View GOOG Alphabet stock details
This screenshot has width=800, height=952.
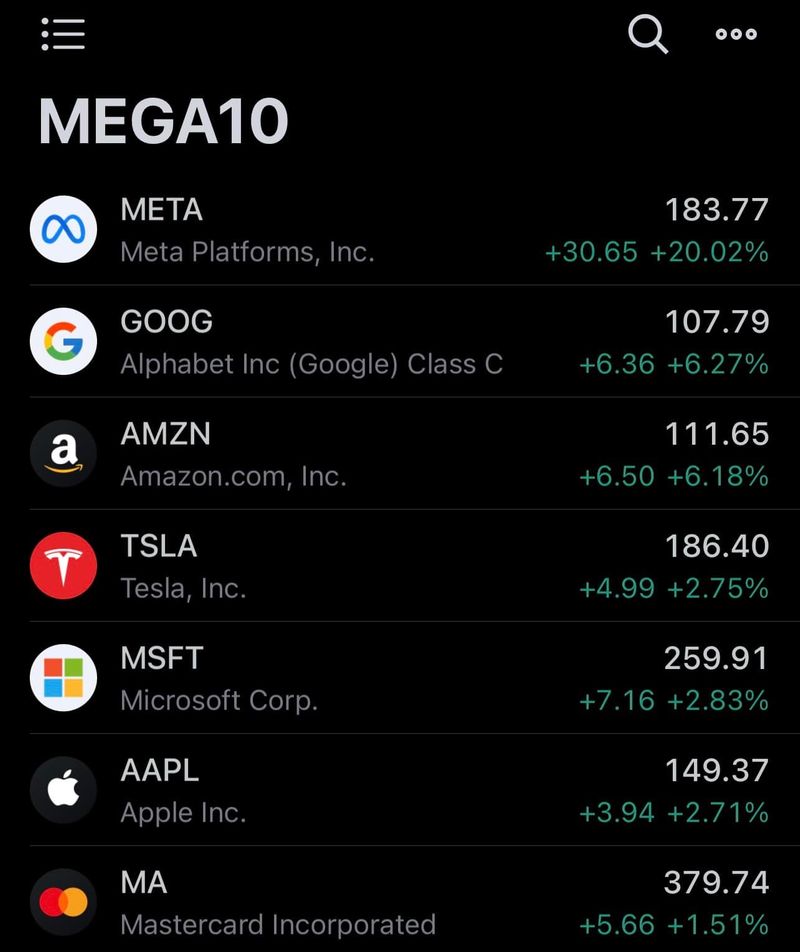400,342
